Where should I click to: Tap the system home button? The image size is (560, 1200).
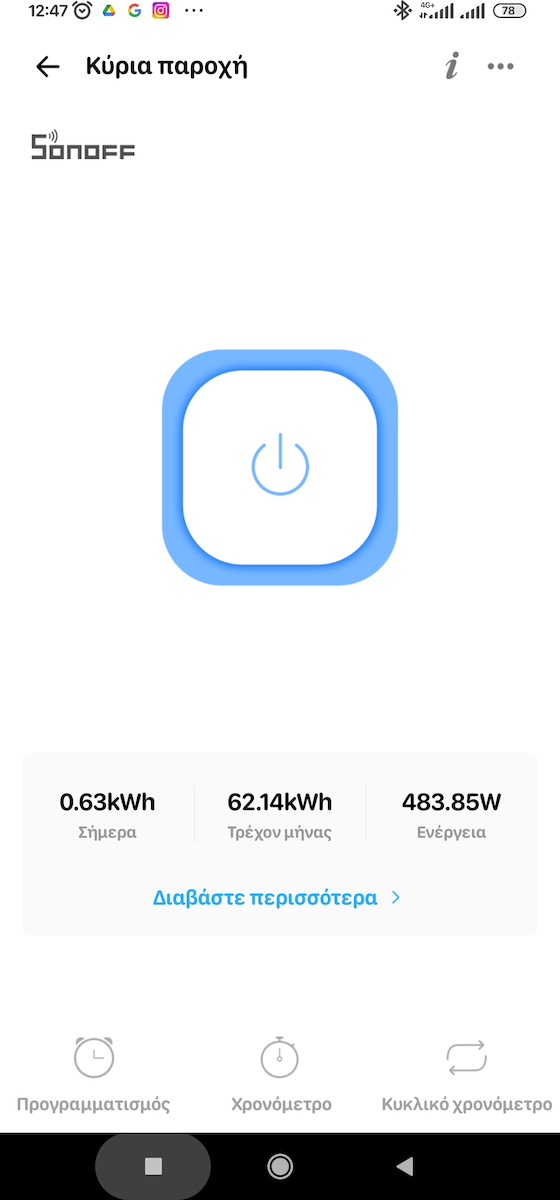coord(280,1166)
